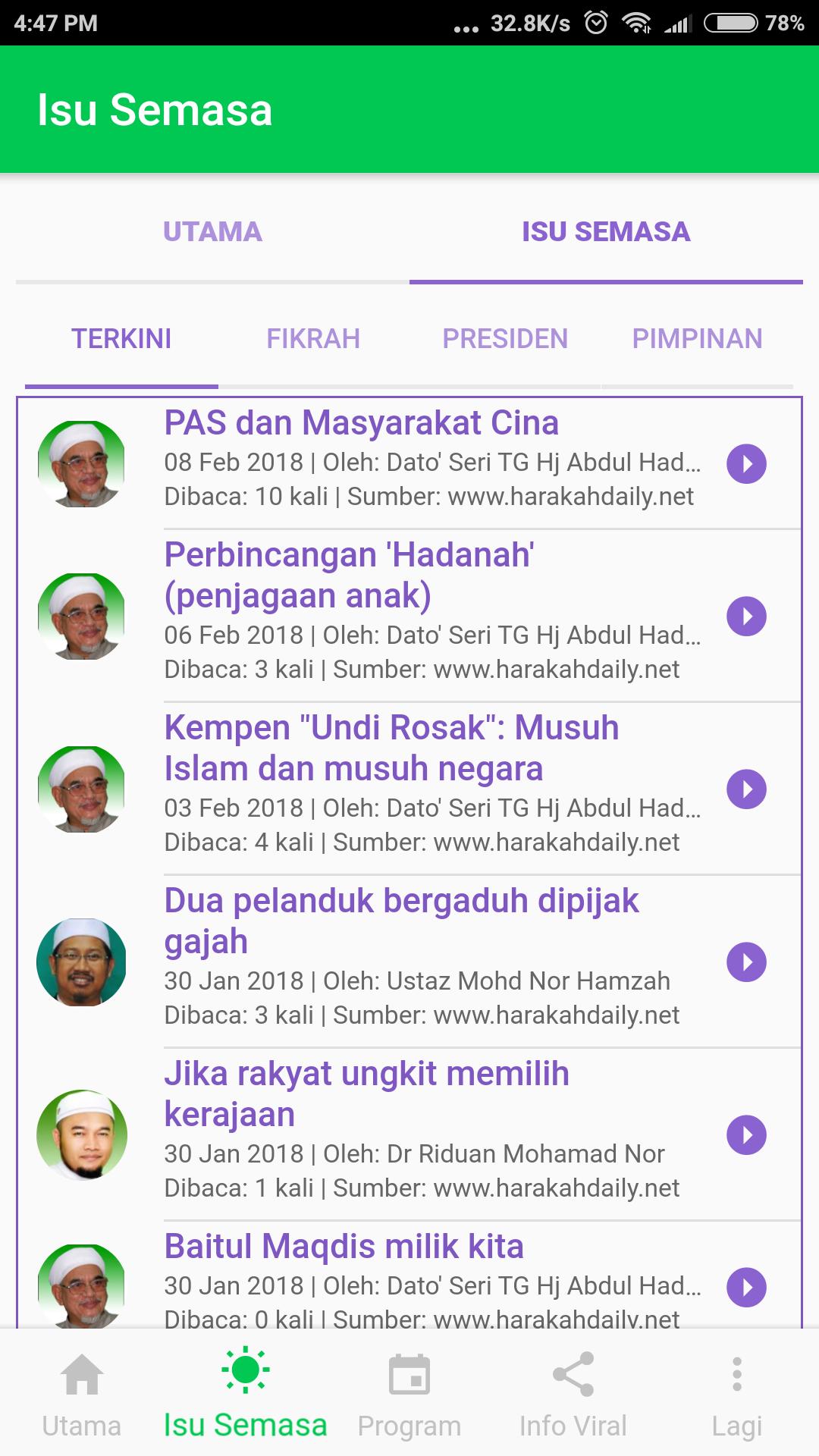
Task: Open the article 'Kempen Undi Rosak'
Action: 391,748
